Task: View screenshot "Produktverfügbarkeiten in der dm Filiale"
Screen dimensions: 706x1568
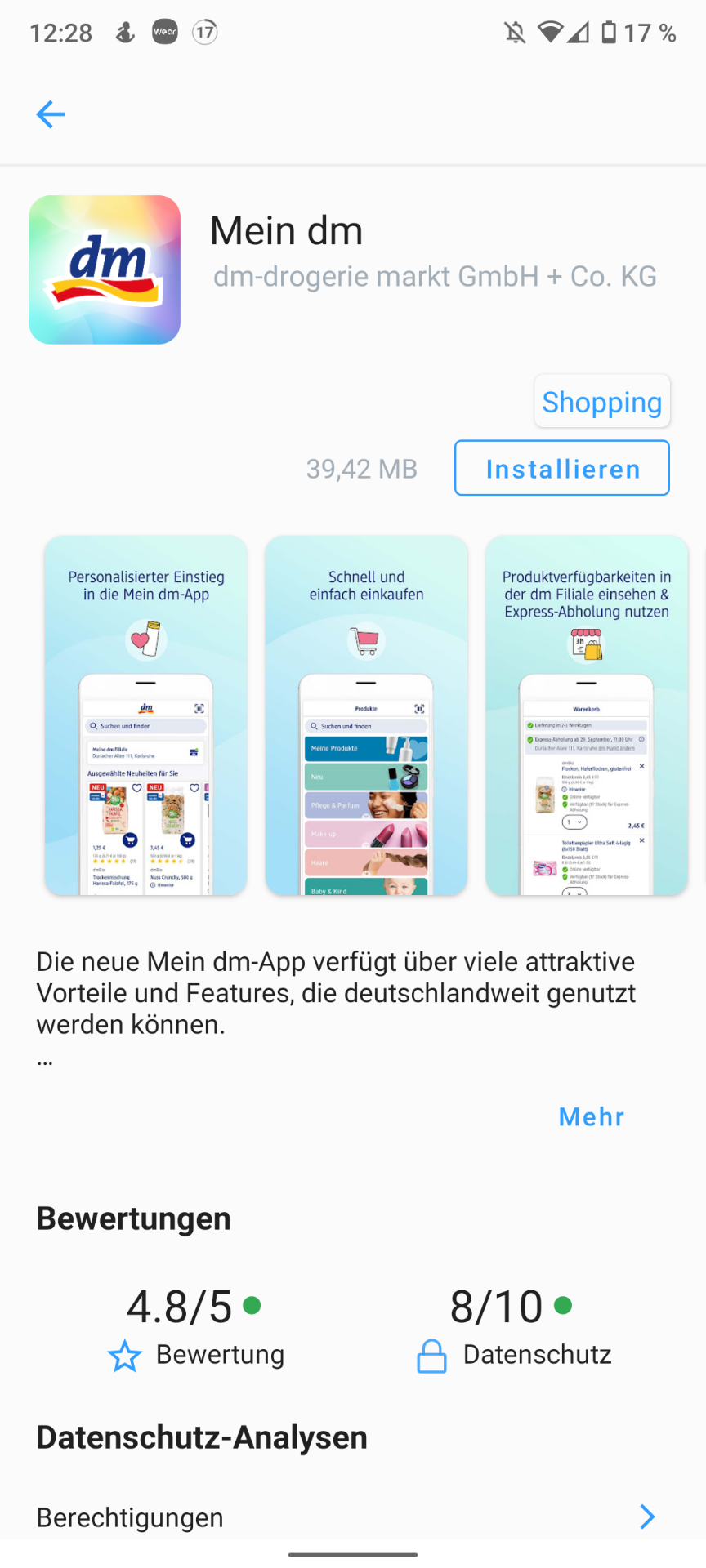Action: pyautogui.click(x=587, y=715)
